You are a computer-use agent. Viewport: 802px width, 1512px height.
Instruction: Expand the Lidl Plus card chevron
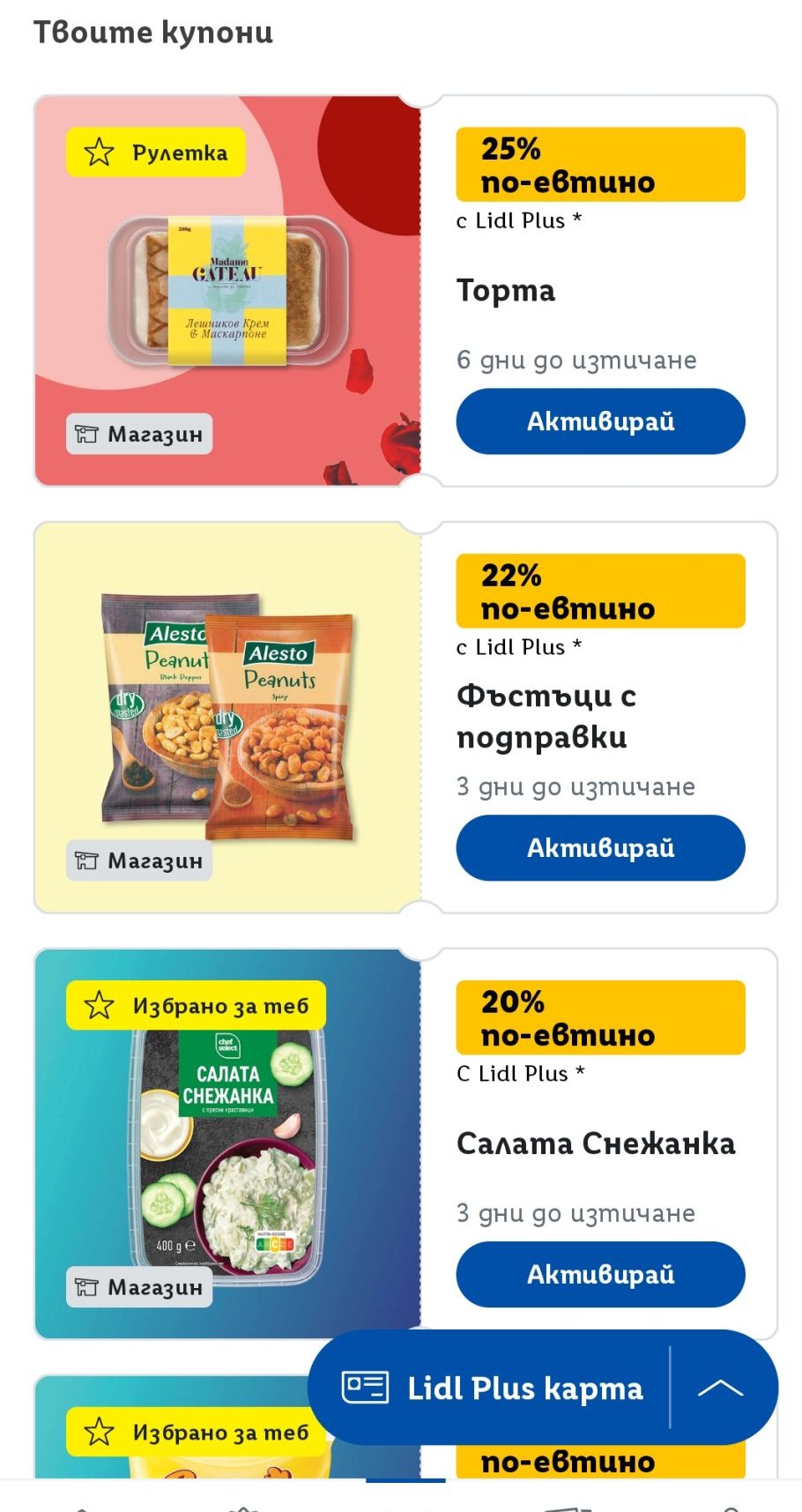pyautogui.click(x=721, y=1389)
